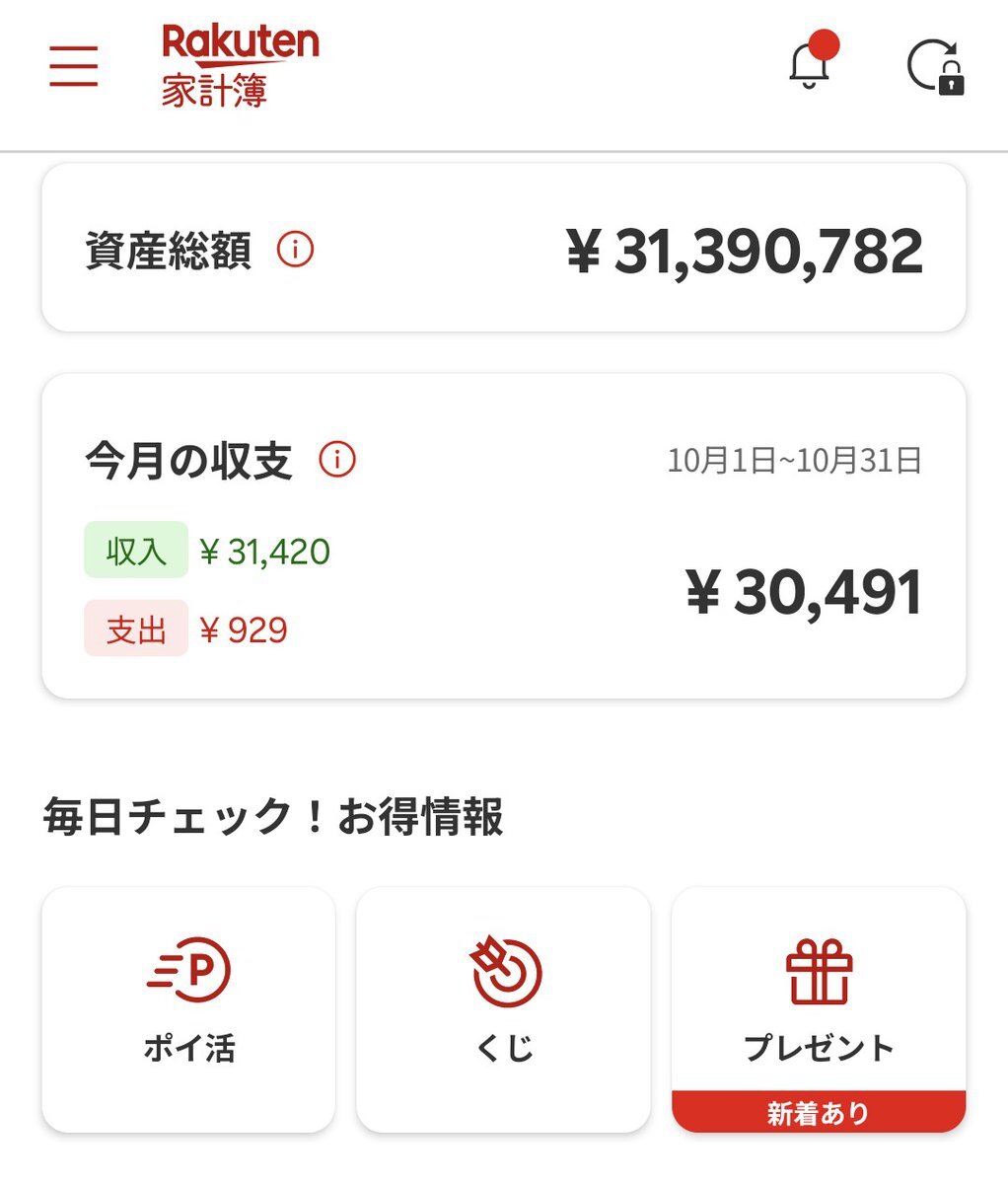Image resolution: width=1008 pixels, height=1184 pixels.
Task: Show info about 今月の収支
Action: click(x=337, y=460)
